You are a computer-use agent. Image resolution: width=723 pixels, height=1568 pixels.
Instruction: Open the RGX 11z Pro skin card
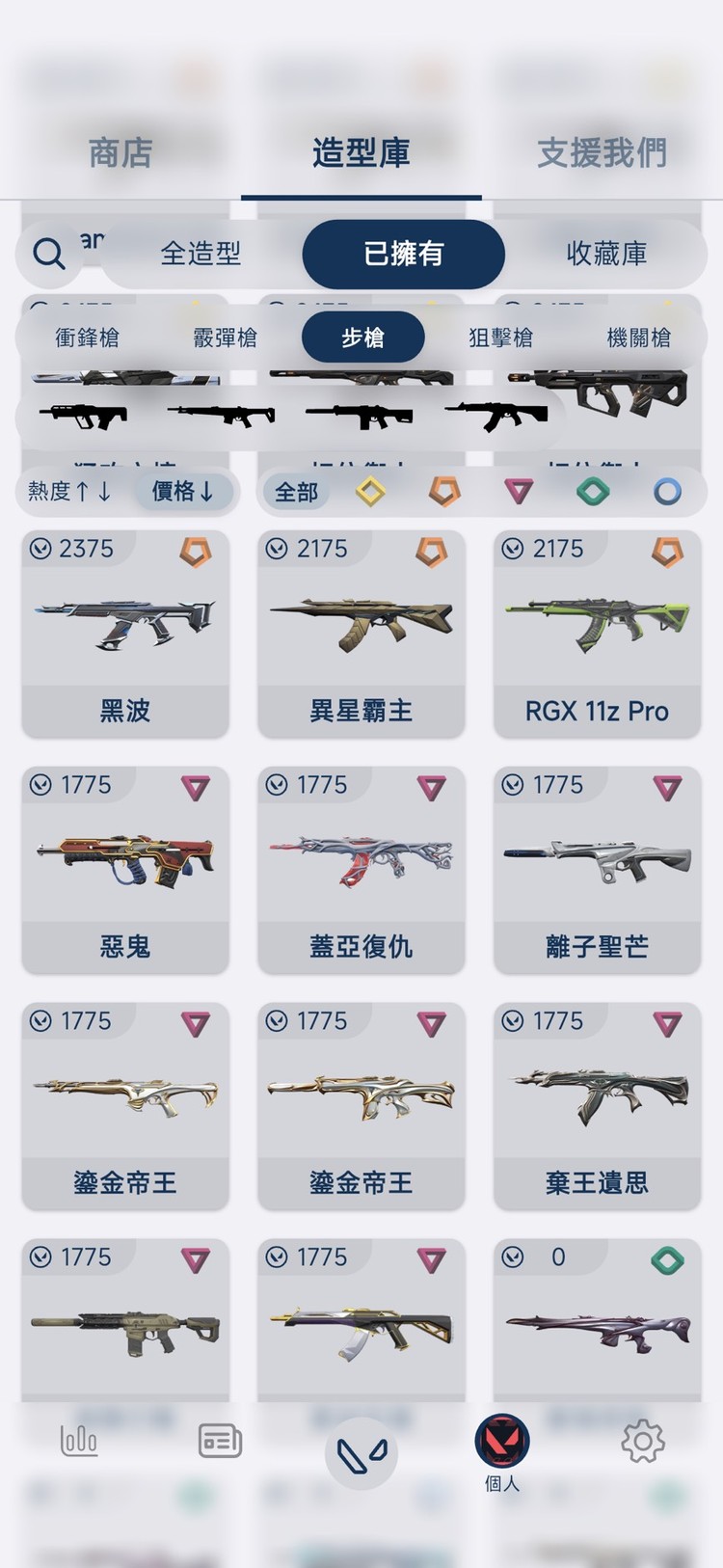597,632
